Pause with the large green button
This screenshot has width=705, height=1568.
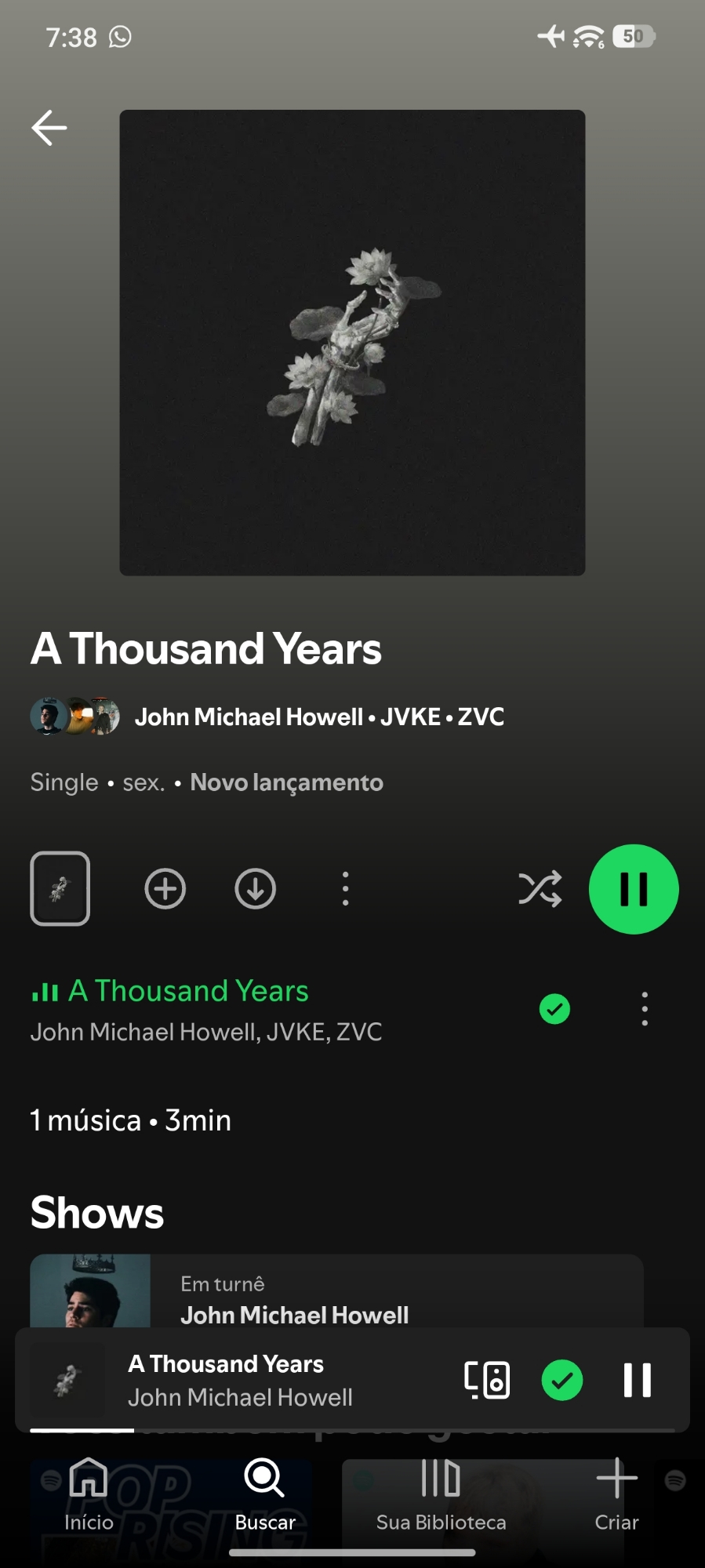634,889
